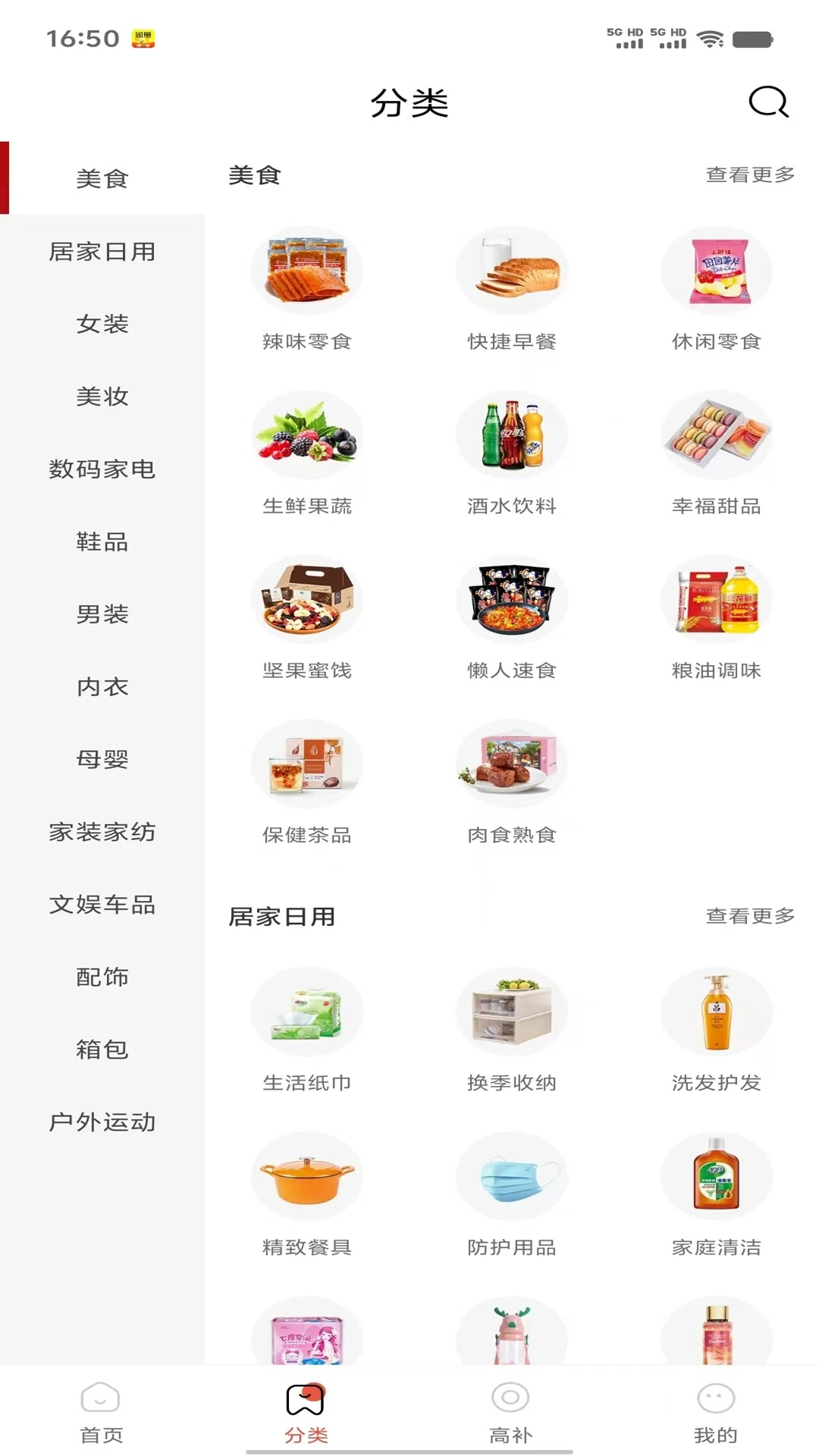Screen dimensions: 819x1456
Task: Open 生鲜果蔬 fresh produce icon
Action: click(307, 435)
